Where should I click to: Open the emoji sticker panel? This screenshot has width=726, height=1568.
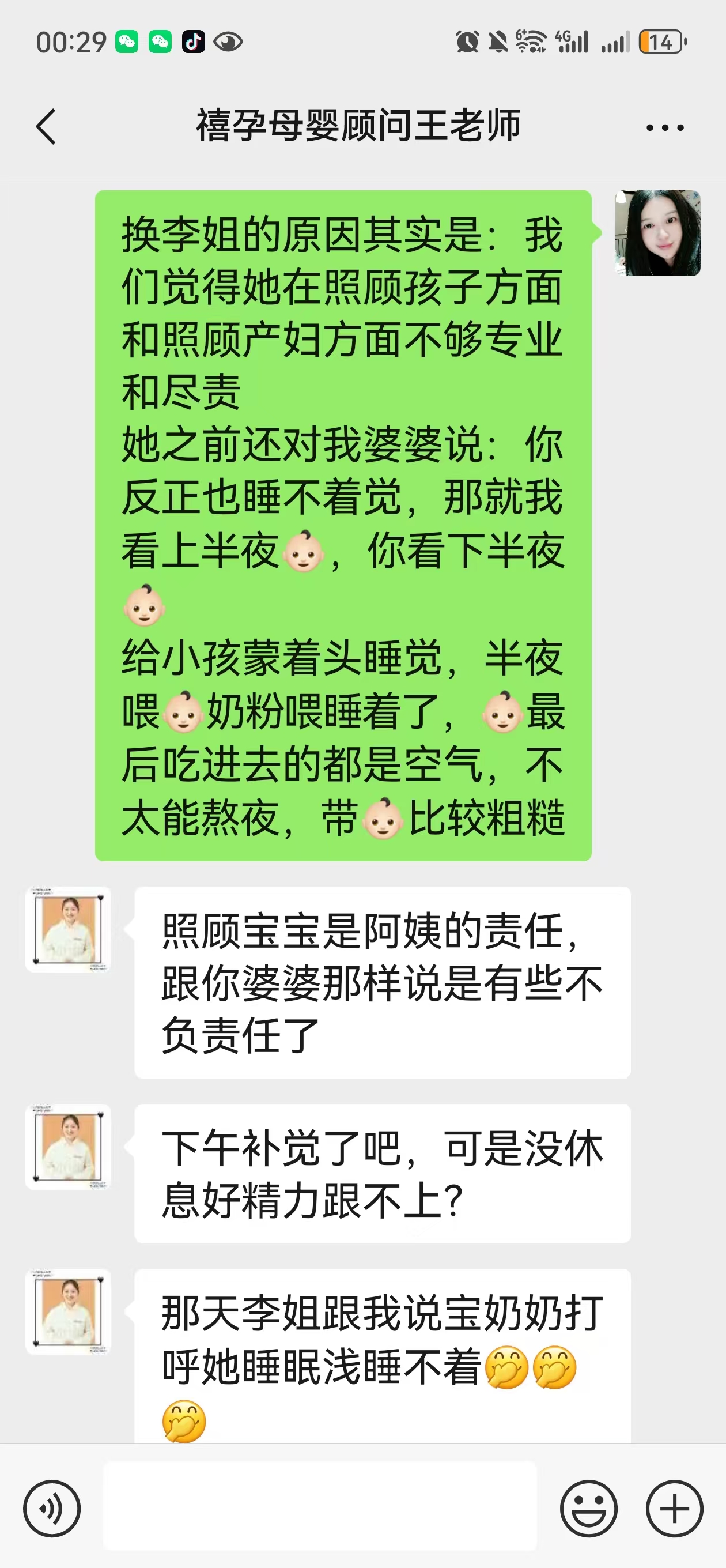pyautogui.click(x=588, y=1509)
